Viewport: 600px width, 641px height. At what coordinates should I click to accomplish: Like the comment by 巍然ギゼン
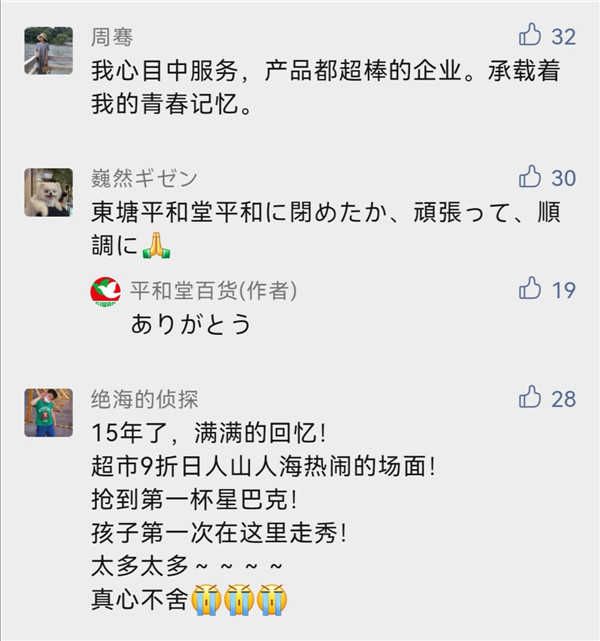[x=530, y=177]
